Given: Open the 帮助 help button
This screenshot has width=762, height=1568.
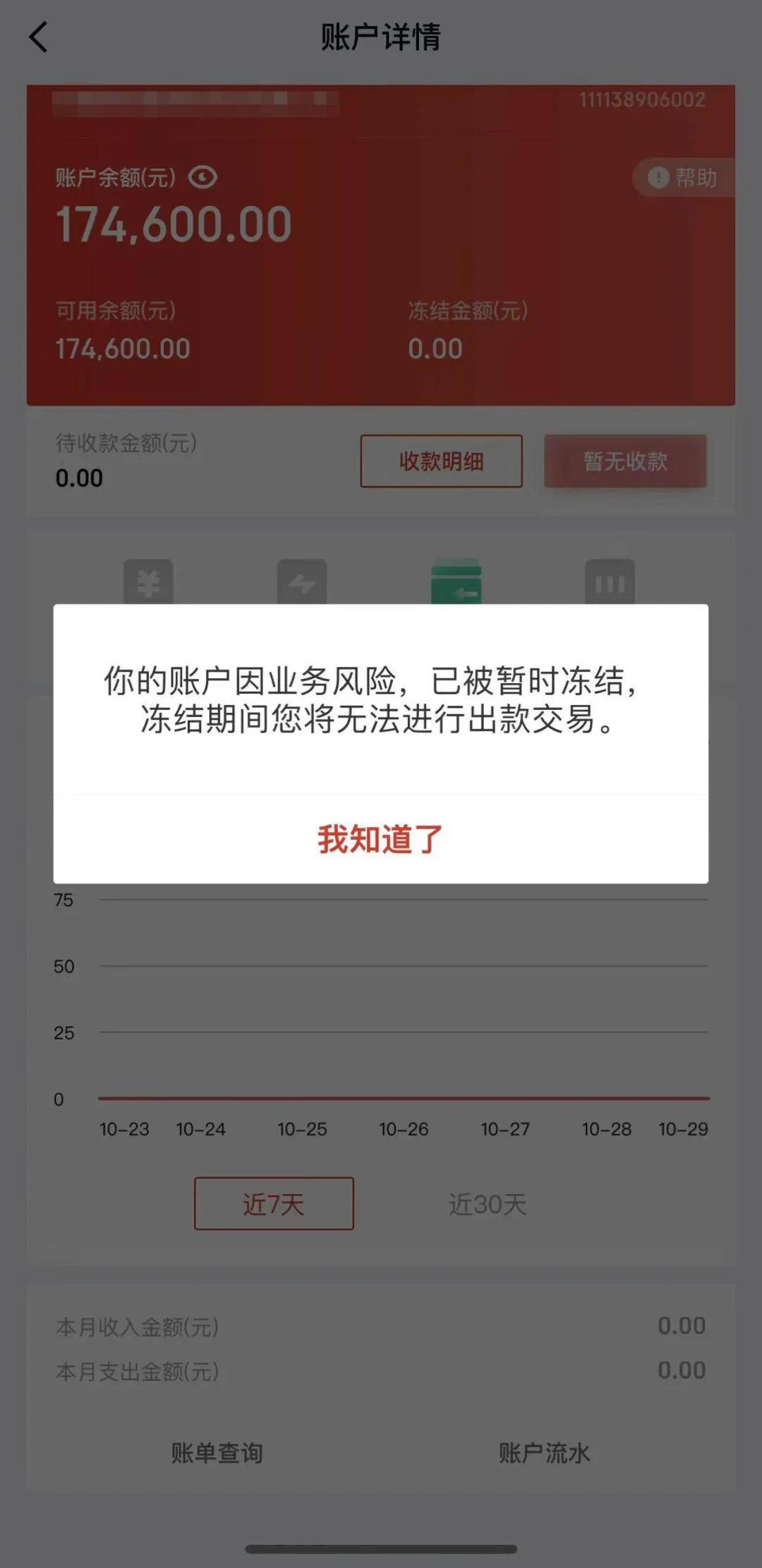Looking at the screenshot, I should pos(683,177).
